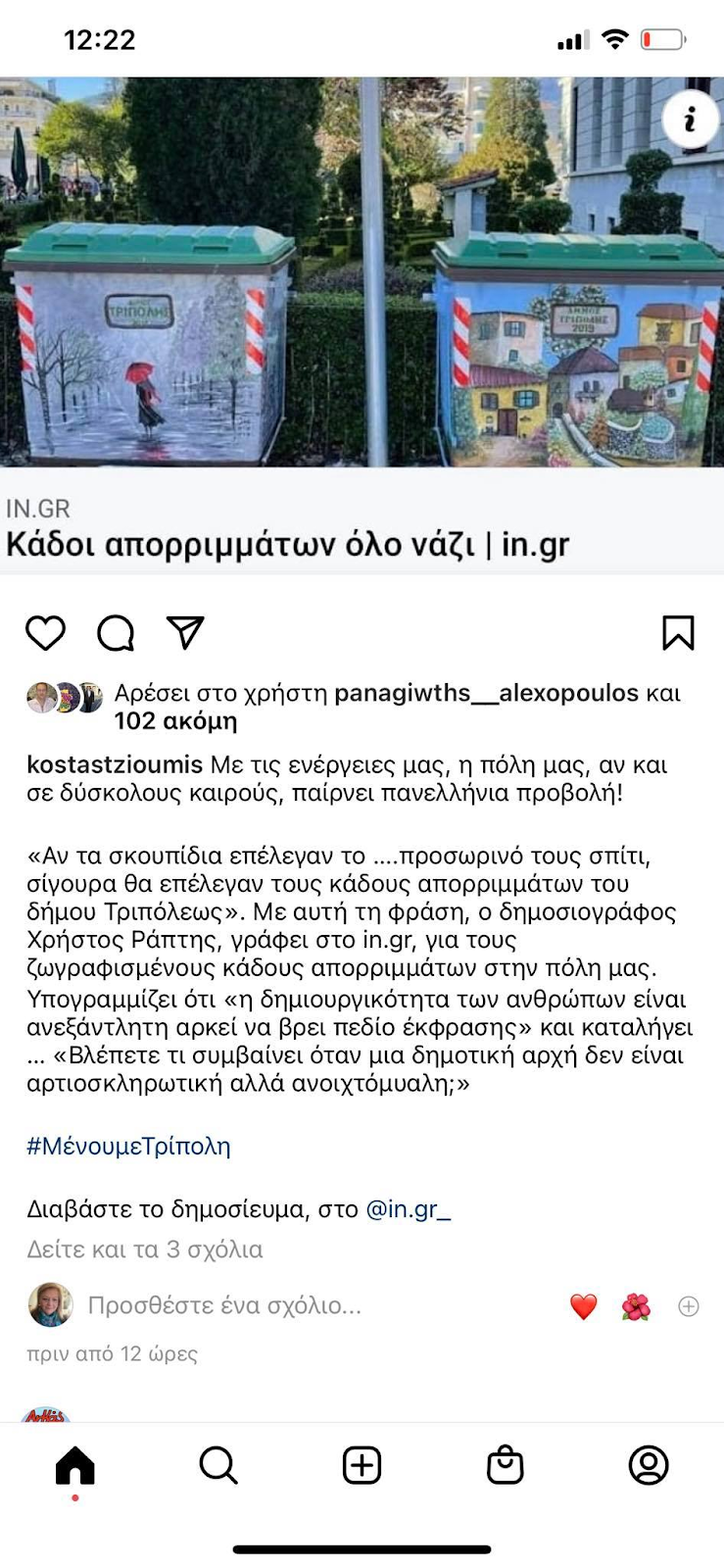The height and width of the screenshot is (1568, 724).
Task: View the 102 other likes
Action: (175, 721)
